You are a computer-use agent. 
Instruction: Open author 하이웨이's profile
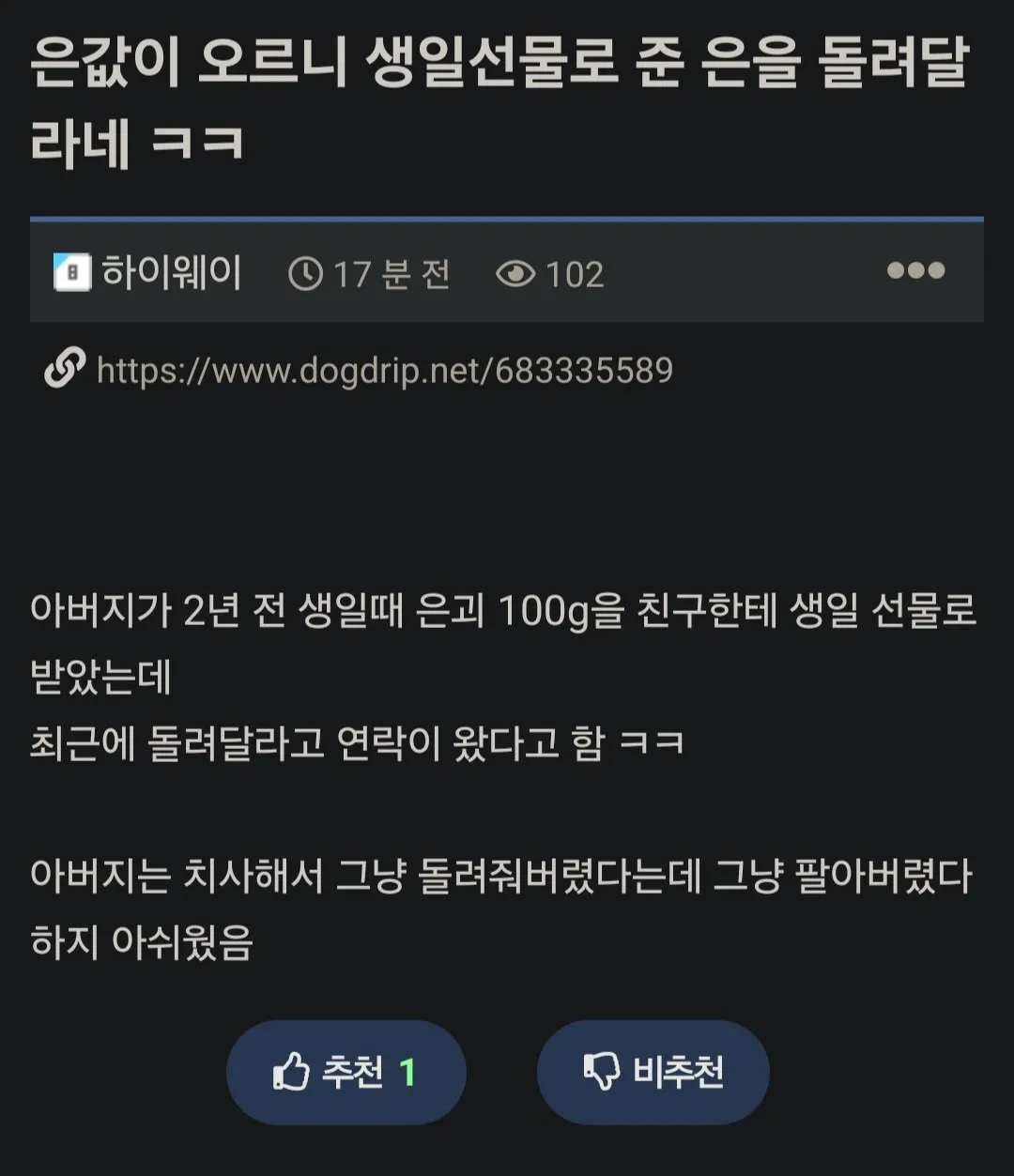point(170,273)
